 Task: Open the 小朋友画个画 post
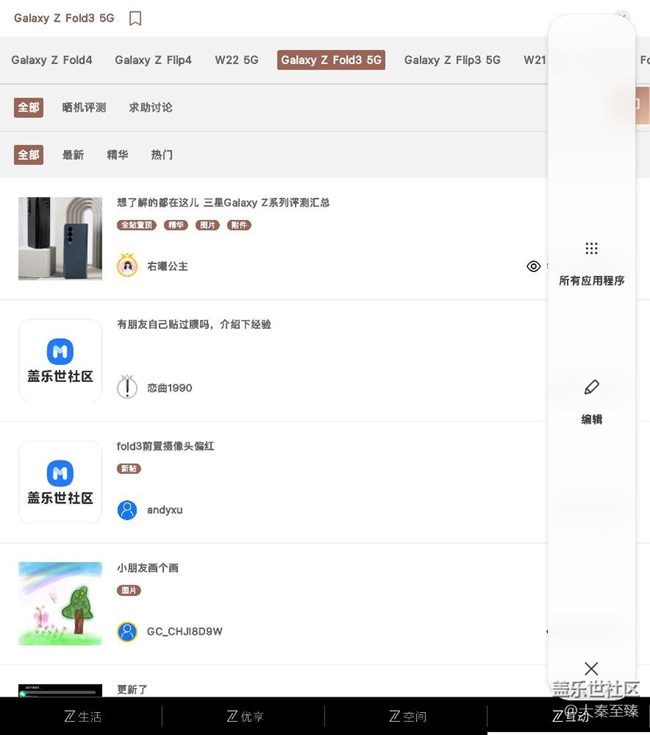147,568
